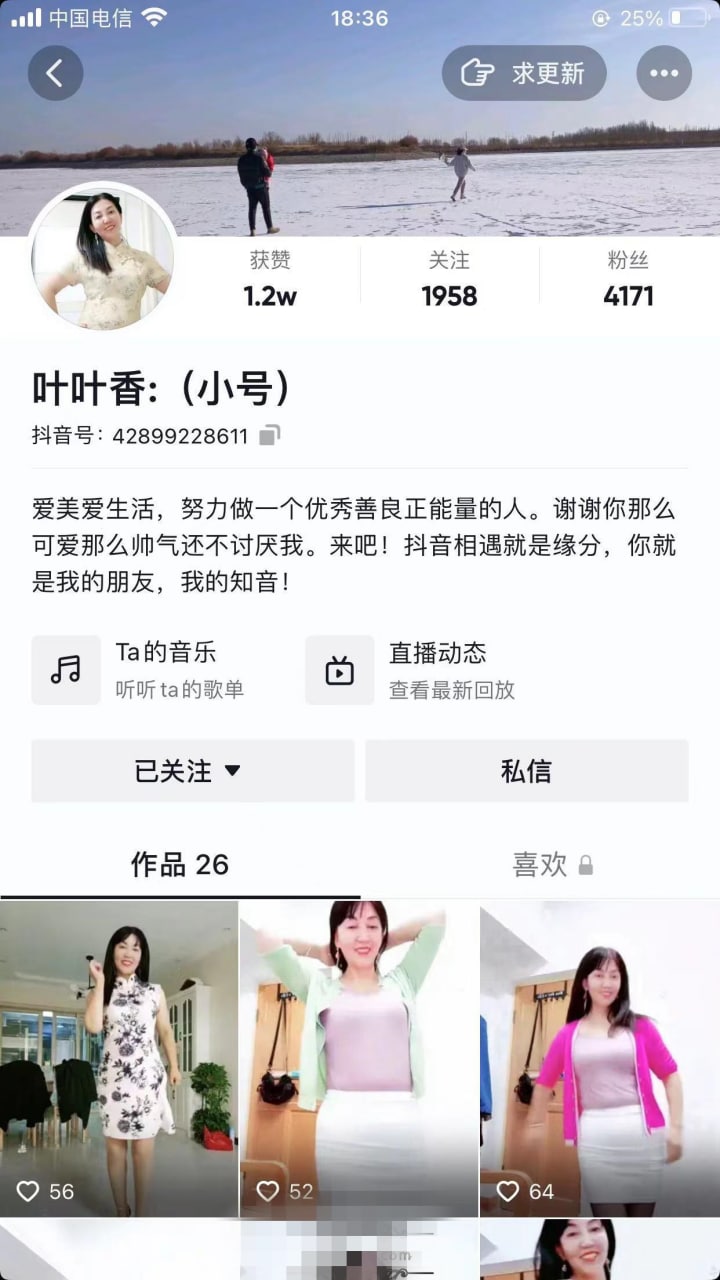
Task: Copy the 抖音号 with the copy icon
Action: (270, 435)
